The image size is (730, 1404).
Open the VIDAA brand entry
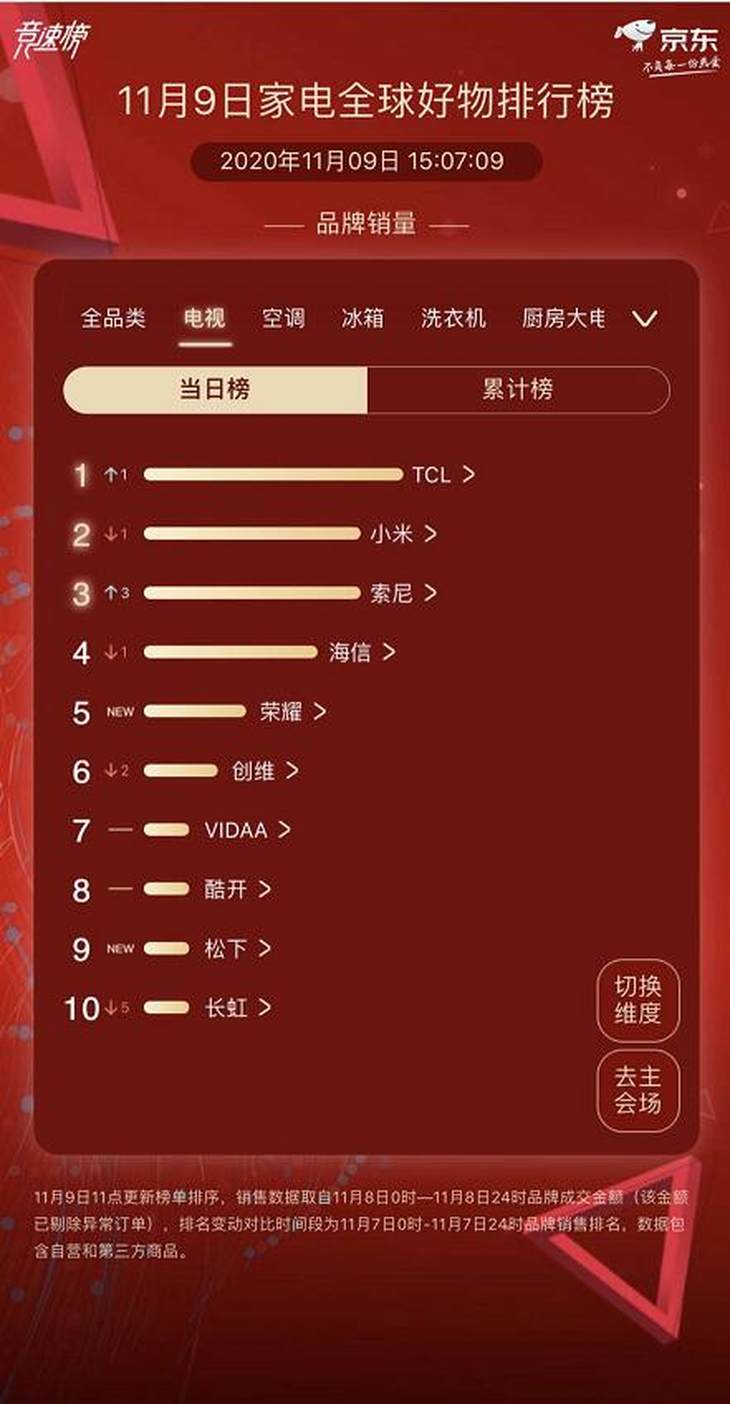tap(247, 830)
